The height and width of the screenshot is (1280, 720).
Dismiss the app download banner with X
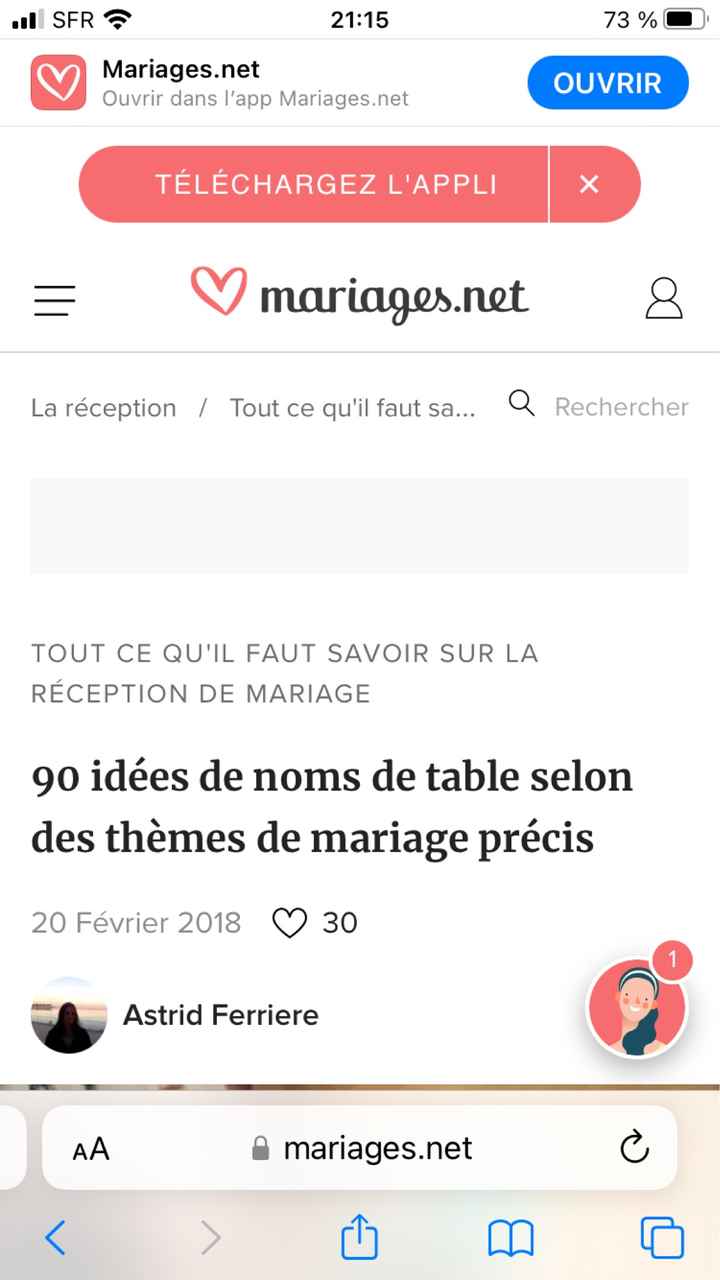[x=589, y=184]
